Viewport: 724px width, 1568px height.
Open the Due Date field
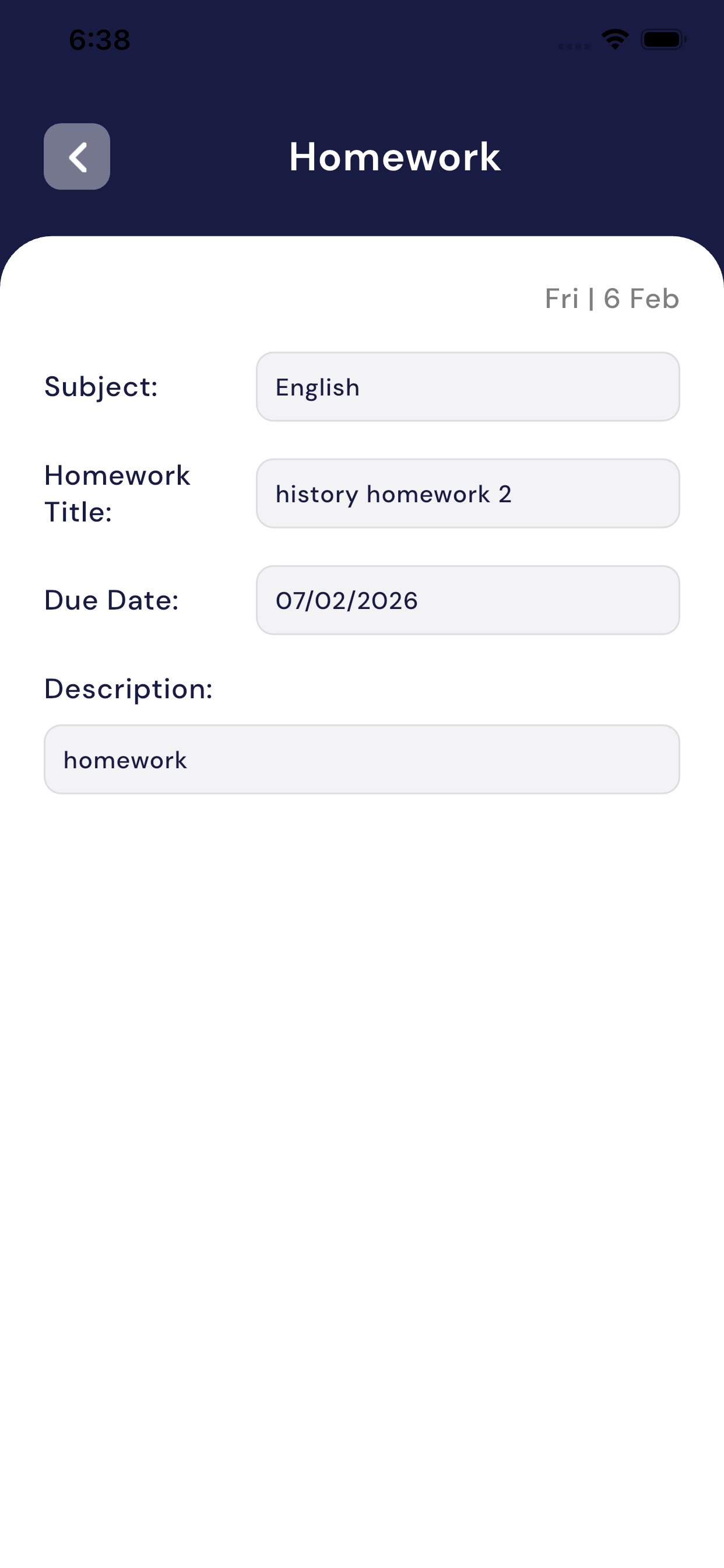pos(468,600)
